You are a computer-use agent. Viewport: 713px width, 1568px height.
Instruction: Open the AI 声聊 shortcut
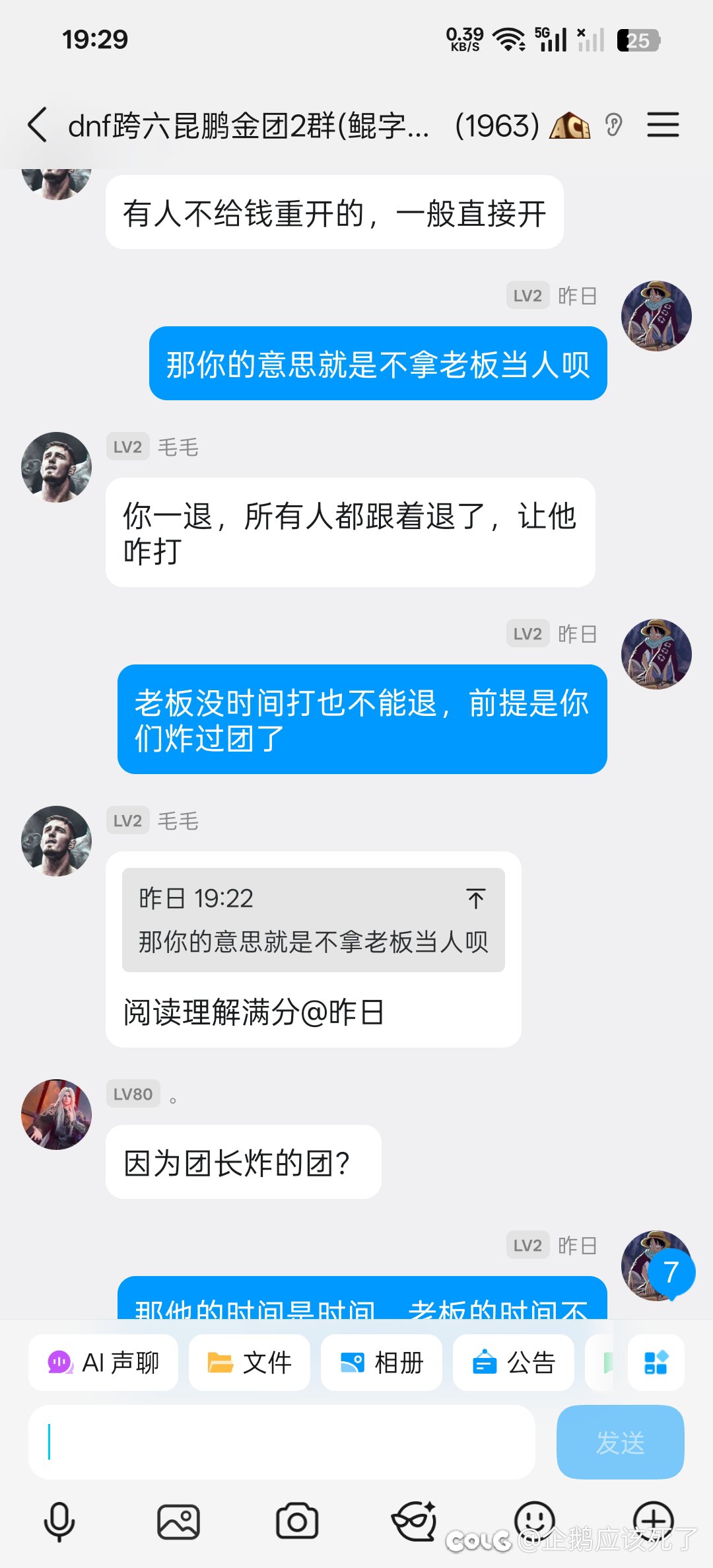104,1363
